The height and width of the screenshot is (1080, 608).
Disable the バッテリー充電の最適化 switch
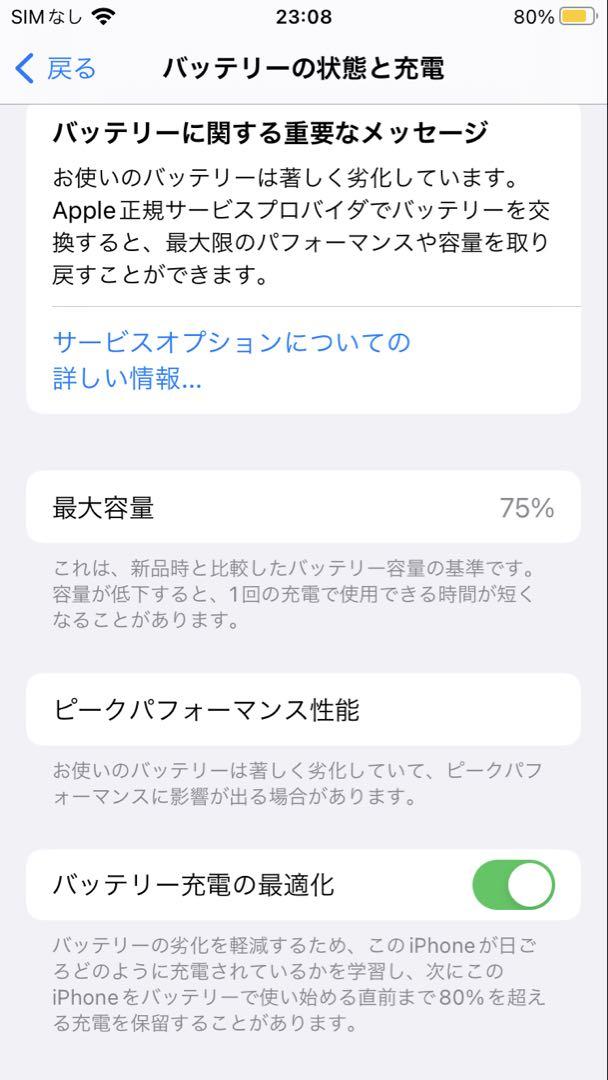coord(513,885)
